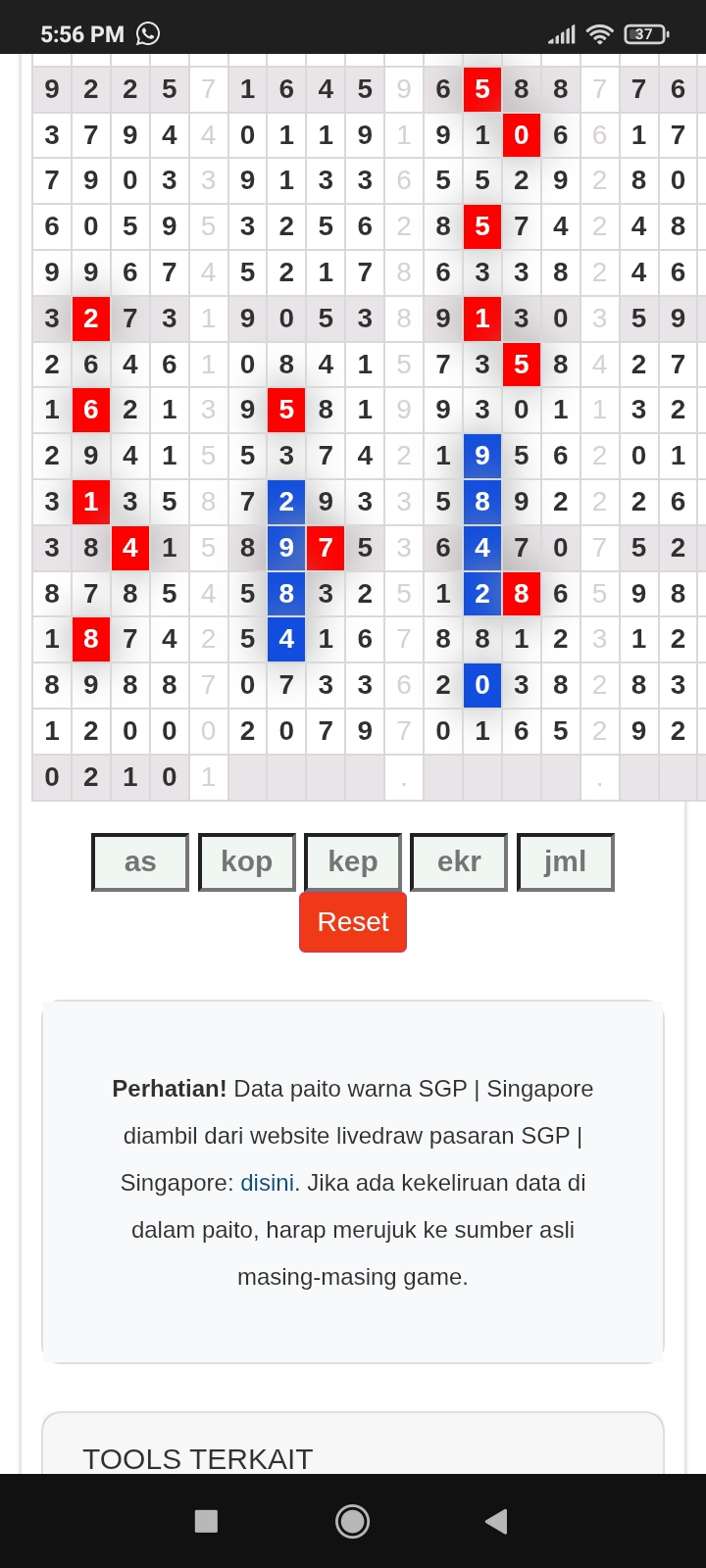Go to the system home screen

353,1521
